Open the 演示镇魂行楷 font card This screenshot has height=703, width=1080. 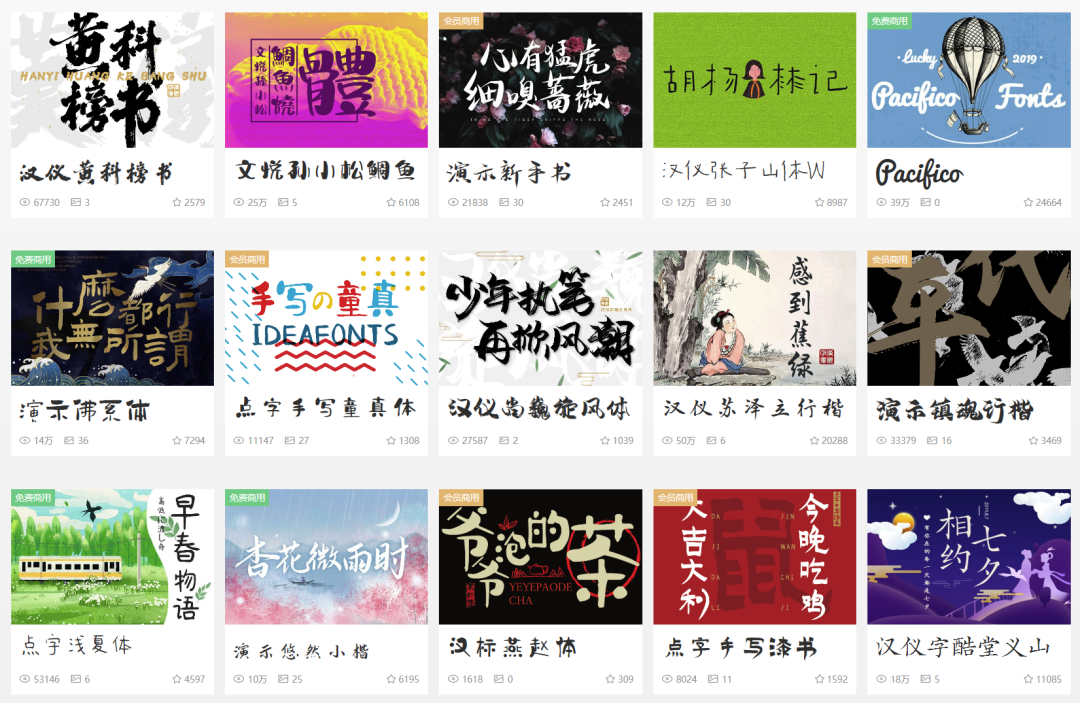point(968,318)
